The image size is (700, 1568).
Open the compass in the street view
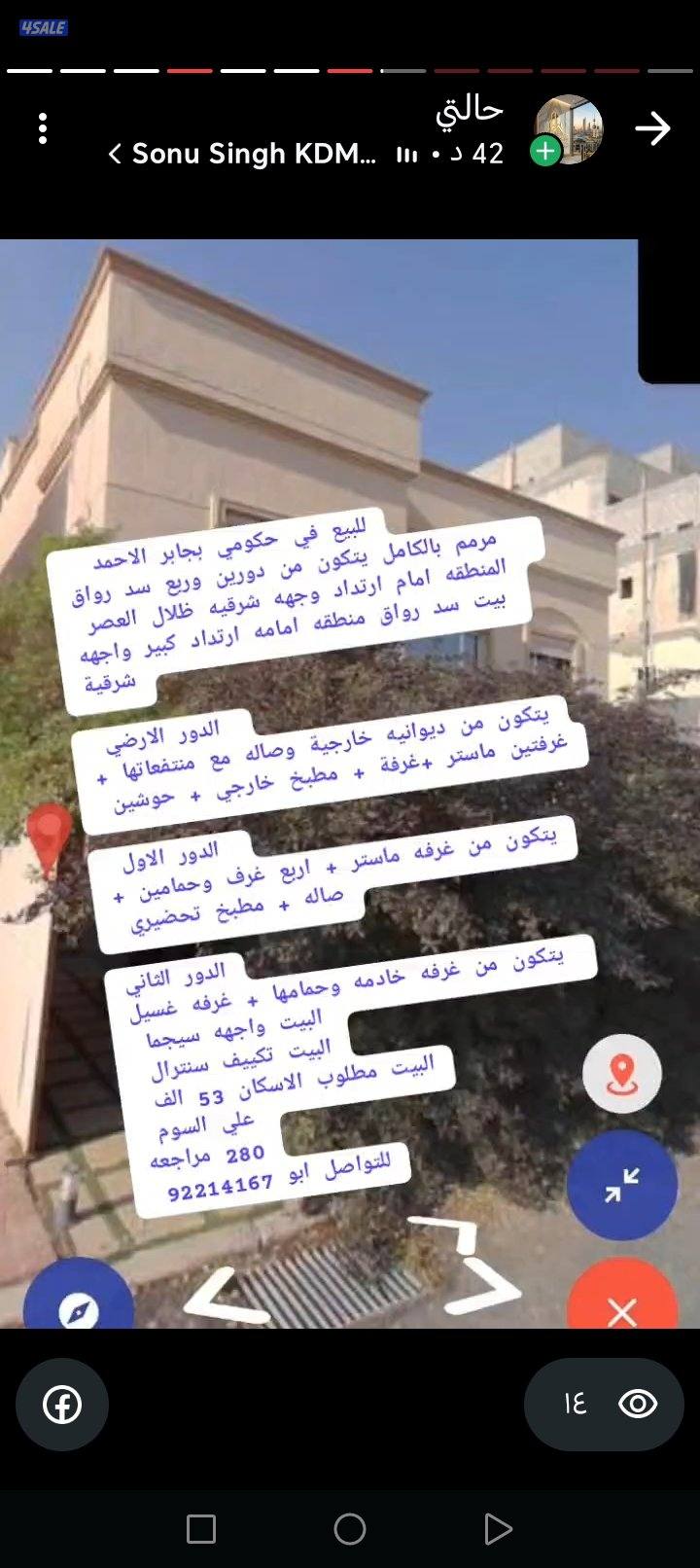(81, 1310)
